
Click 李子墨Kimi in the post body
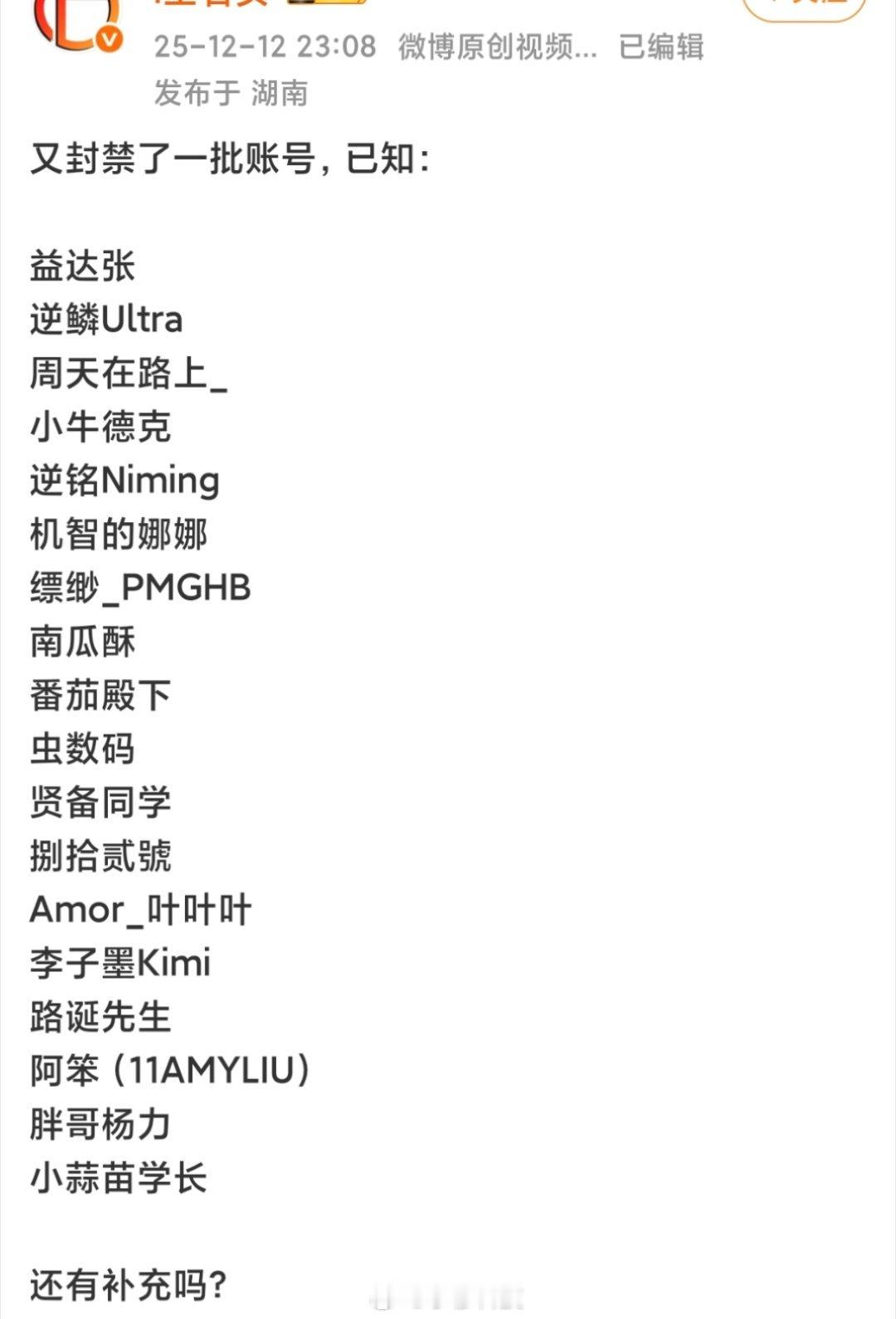121,964
